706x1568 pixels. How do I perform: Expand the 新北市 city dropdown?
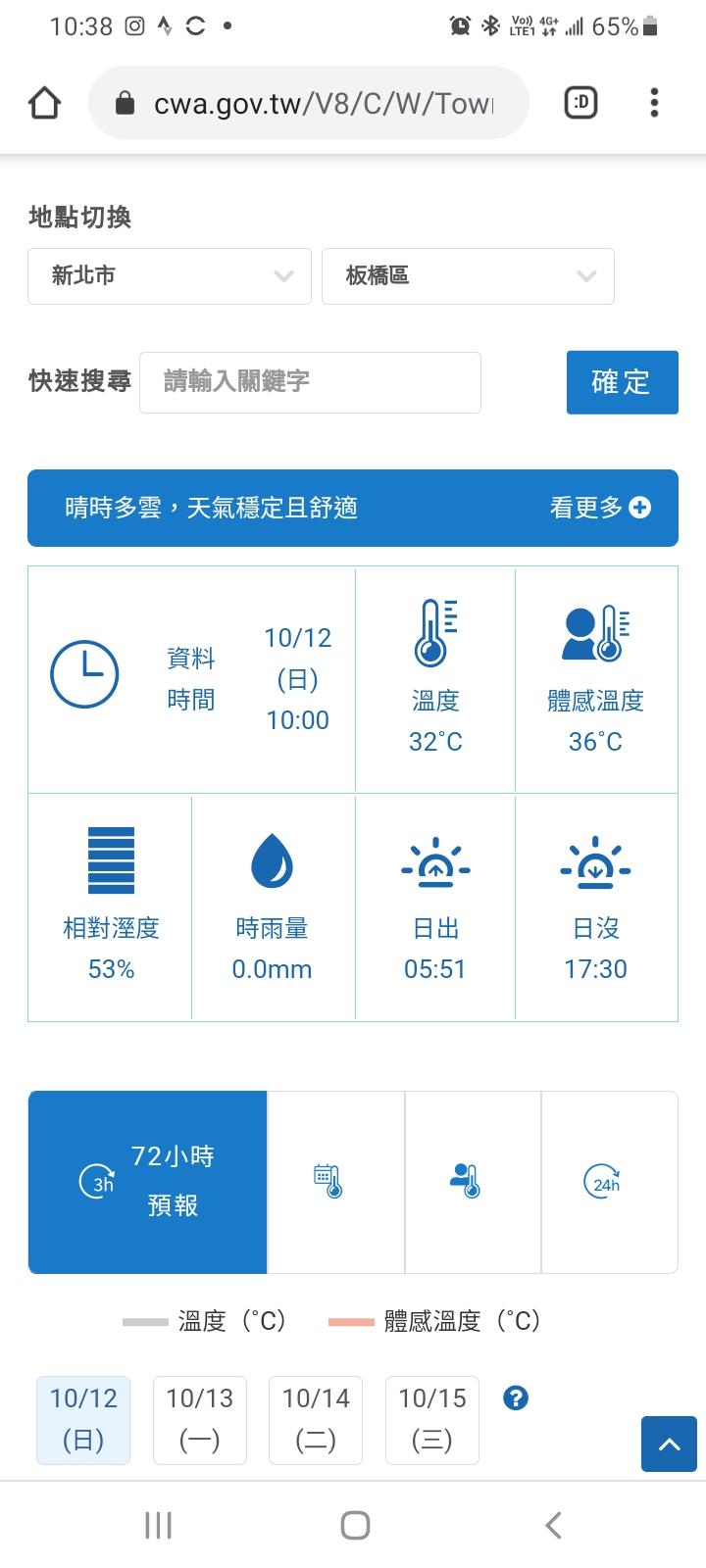pyautogui.click(x=170, y=276)
